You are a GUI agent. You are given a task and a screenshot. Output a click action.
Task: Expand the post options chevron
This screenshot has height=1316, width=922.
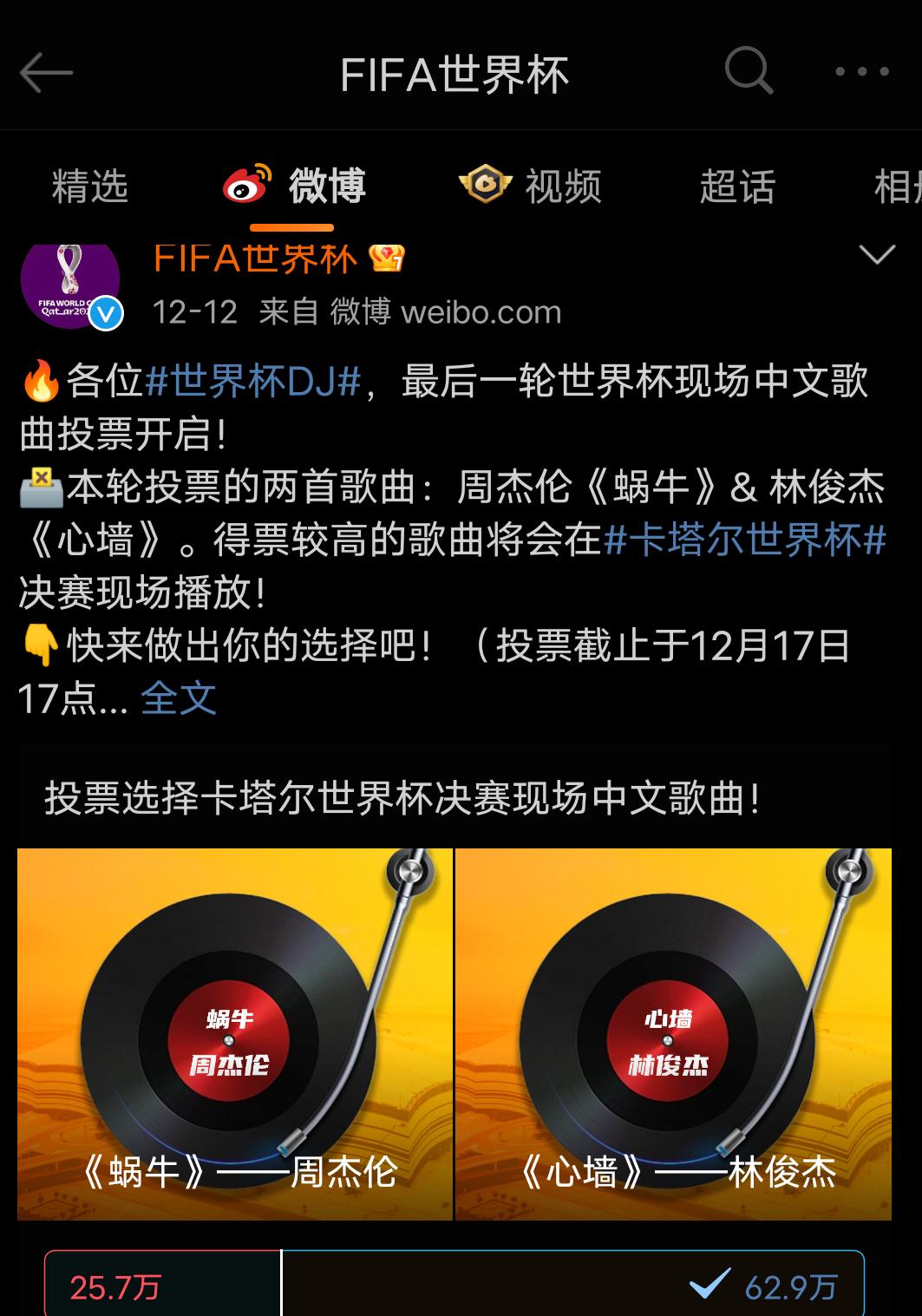coord(876,255)
